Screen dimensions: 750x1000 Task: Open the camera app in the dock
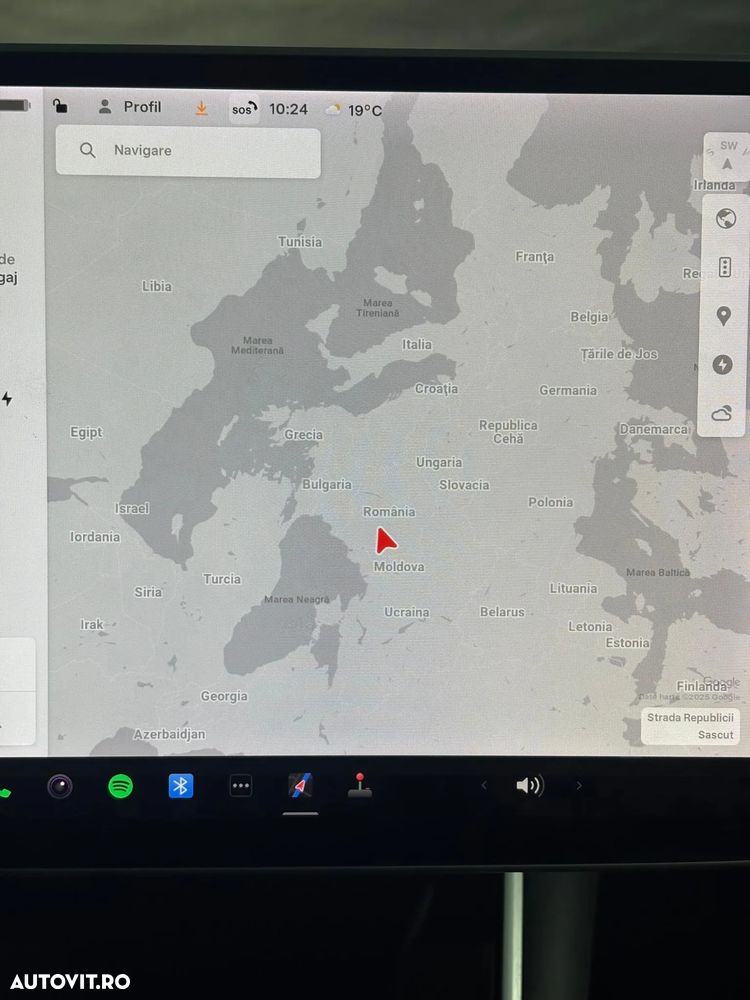click(x=60, y=786)
